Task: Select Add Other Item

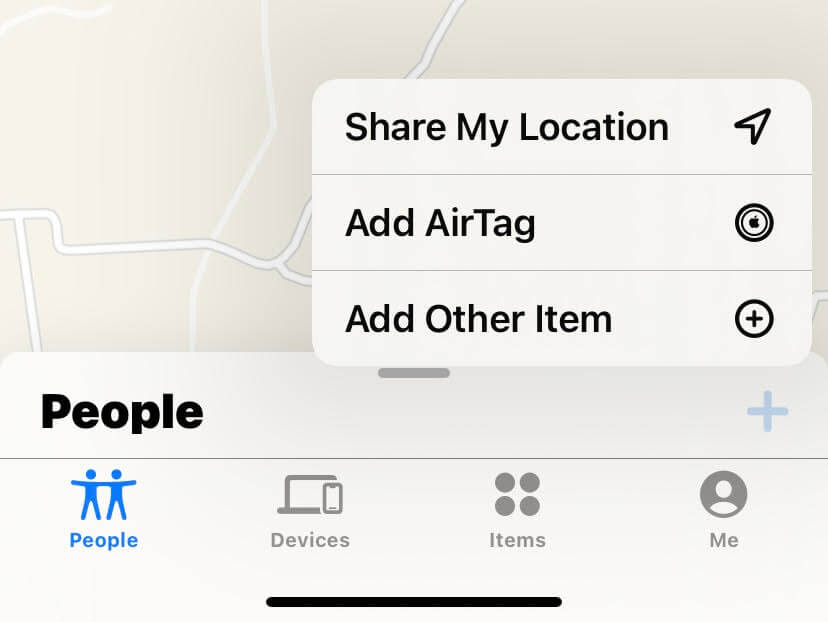Action: 560,319
